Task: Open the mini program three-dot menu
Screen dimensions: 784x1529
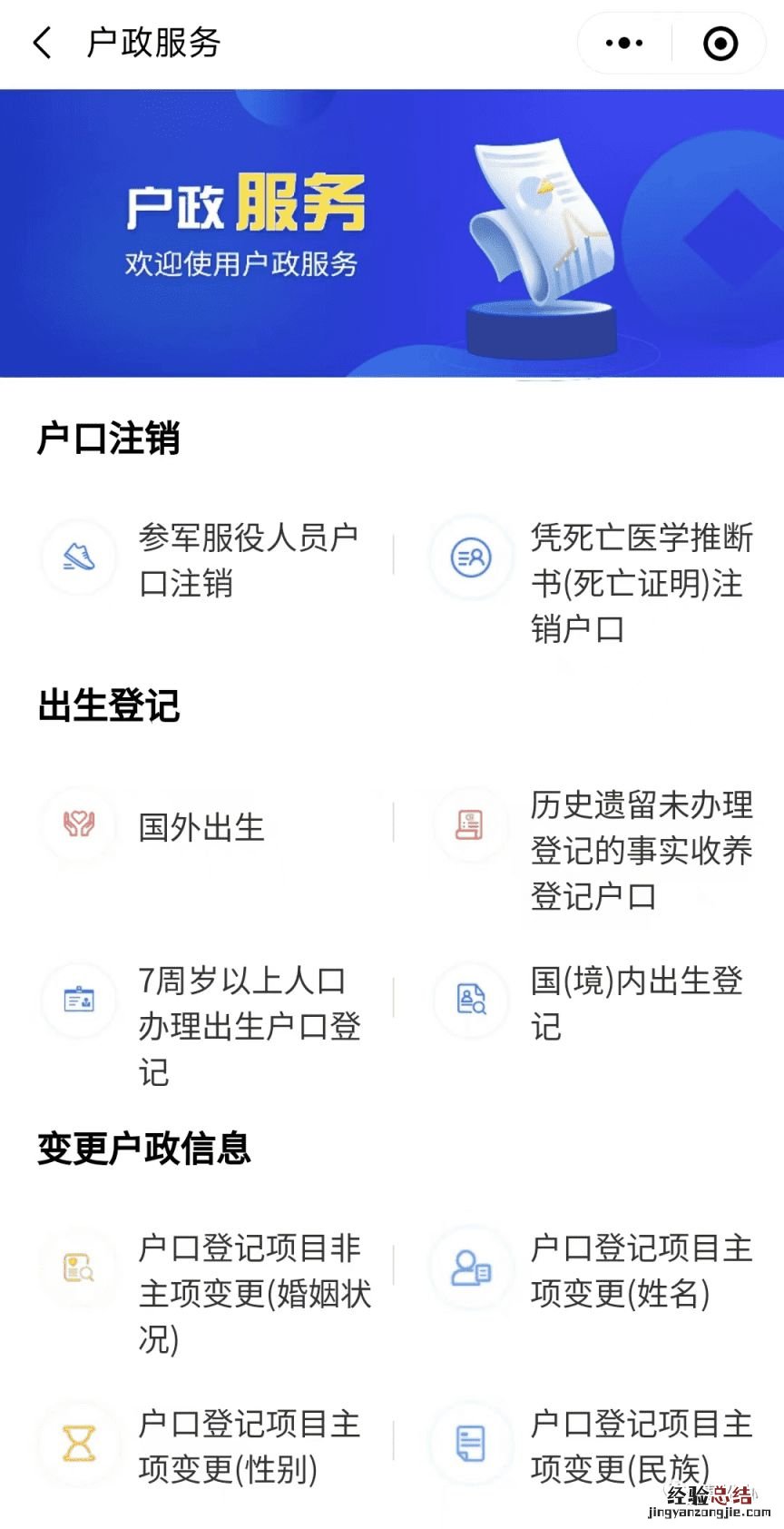Action: click(624, 43)
